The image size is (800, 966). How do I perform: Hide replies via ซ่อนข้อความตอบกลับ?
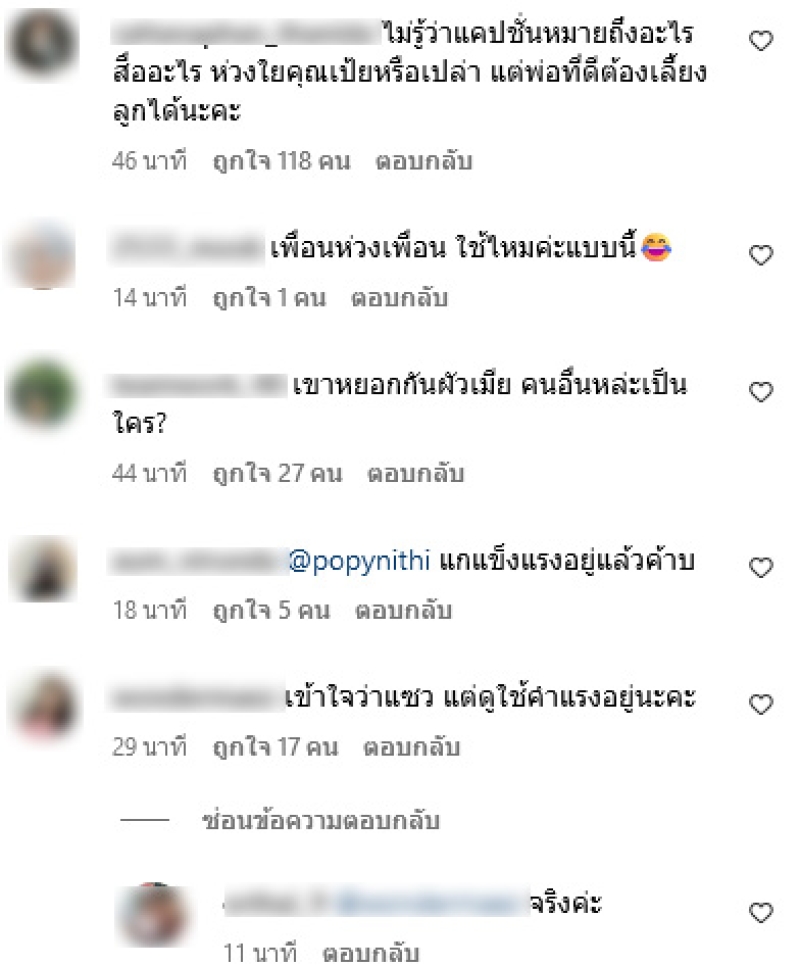click(320, 821)
